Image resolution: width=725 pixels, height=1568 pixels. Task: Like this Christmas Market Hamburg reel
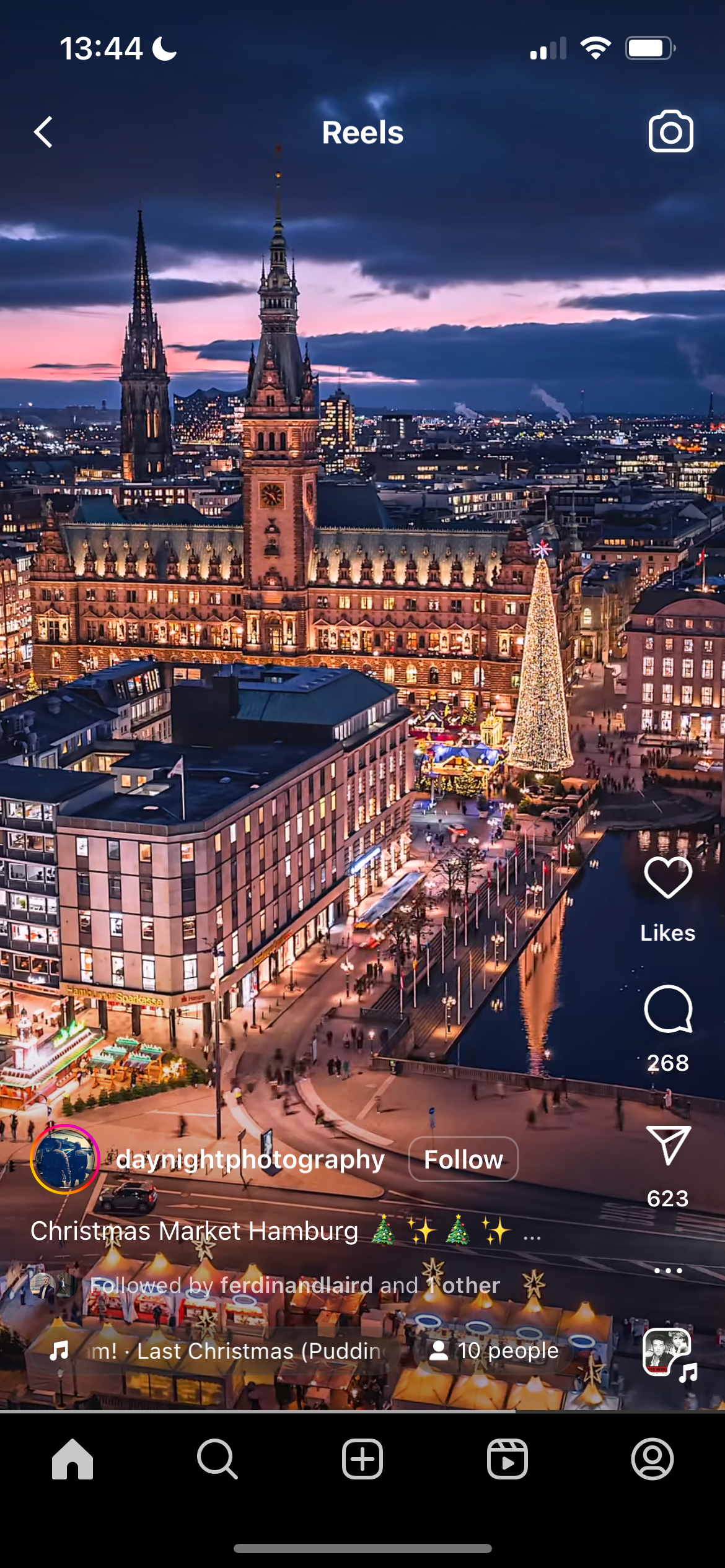click(667, 878)
